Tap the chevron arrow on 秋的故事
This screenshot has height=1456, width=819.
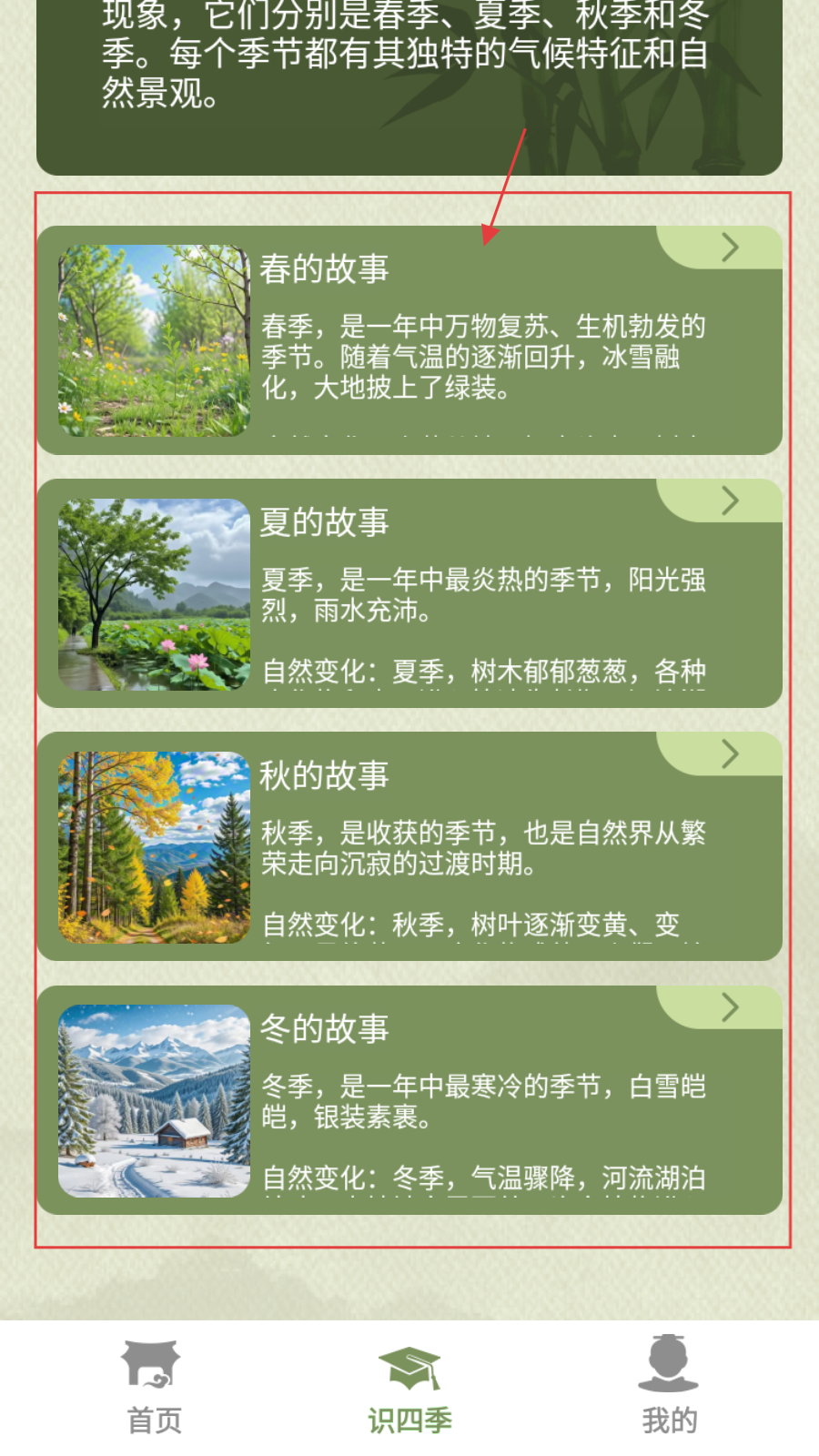point(730,753)
